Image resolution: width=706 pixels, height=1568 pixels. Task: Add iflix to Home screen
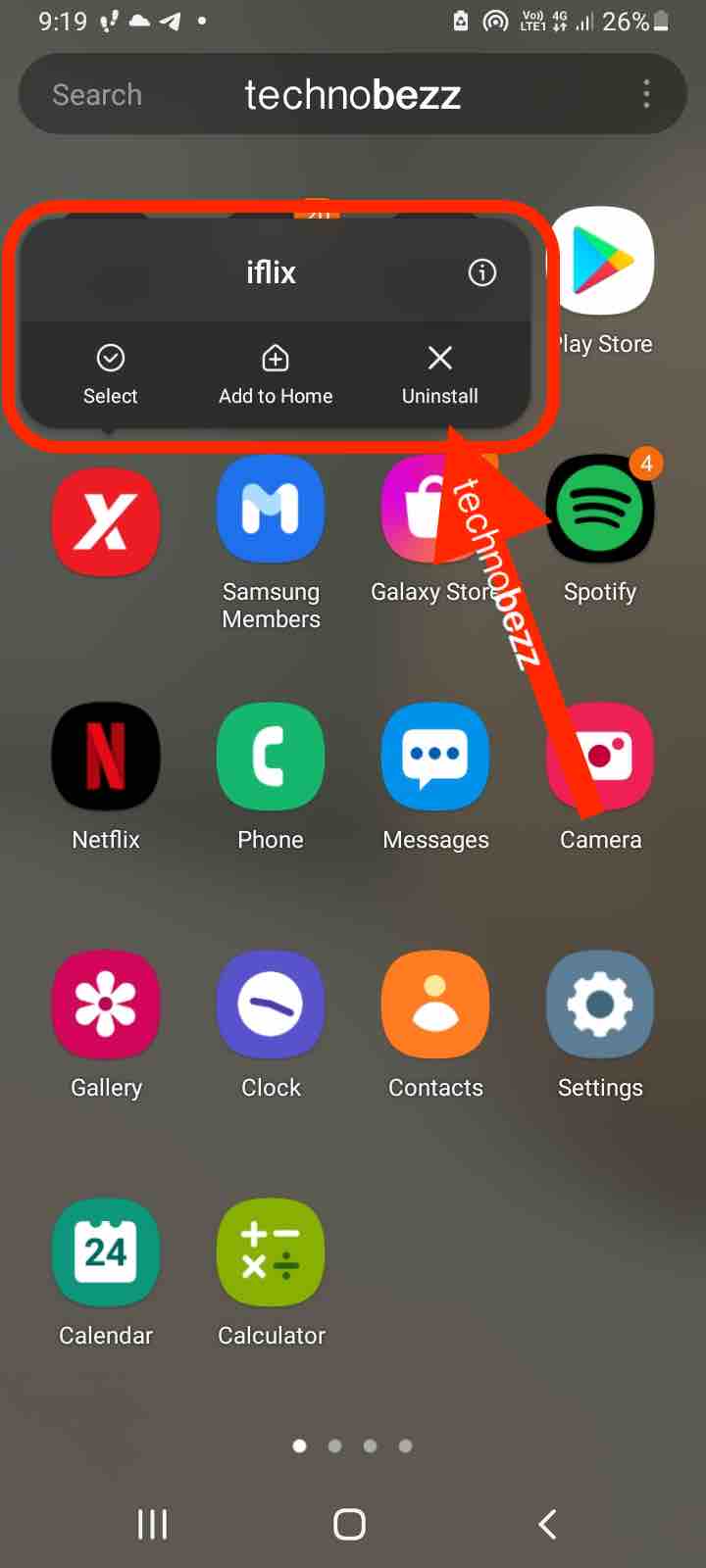click(x=276, y=375)
